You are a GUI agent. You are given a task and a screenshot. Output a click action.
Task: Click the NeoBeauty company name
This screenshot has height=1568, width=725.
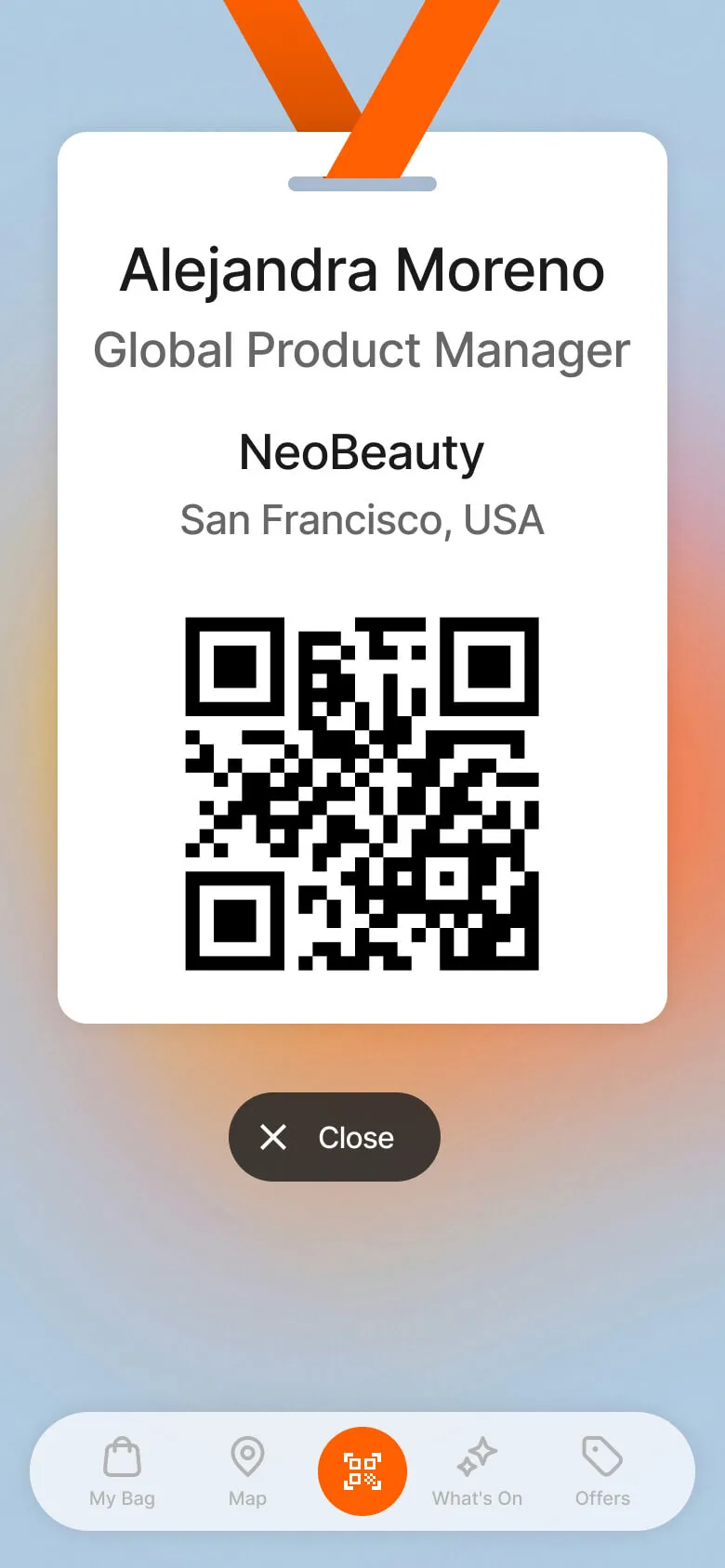[x=362, y=451]
